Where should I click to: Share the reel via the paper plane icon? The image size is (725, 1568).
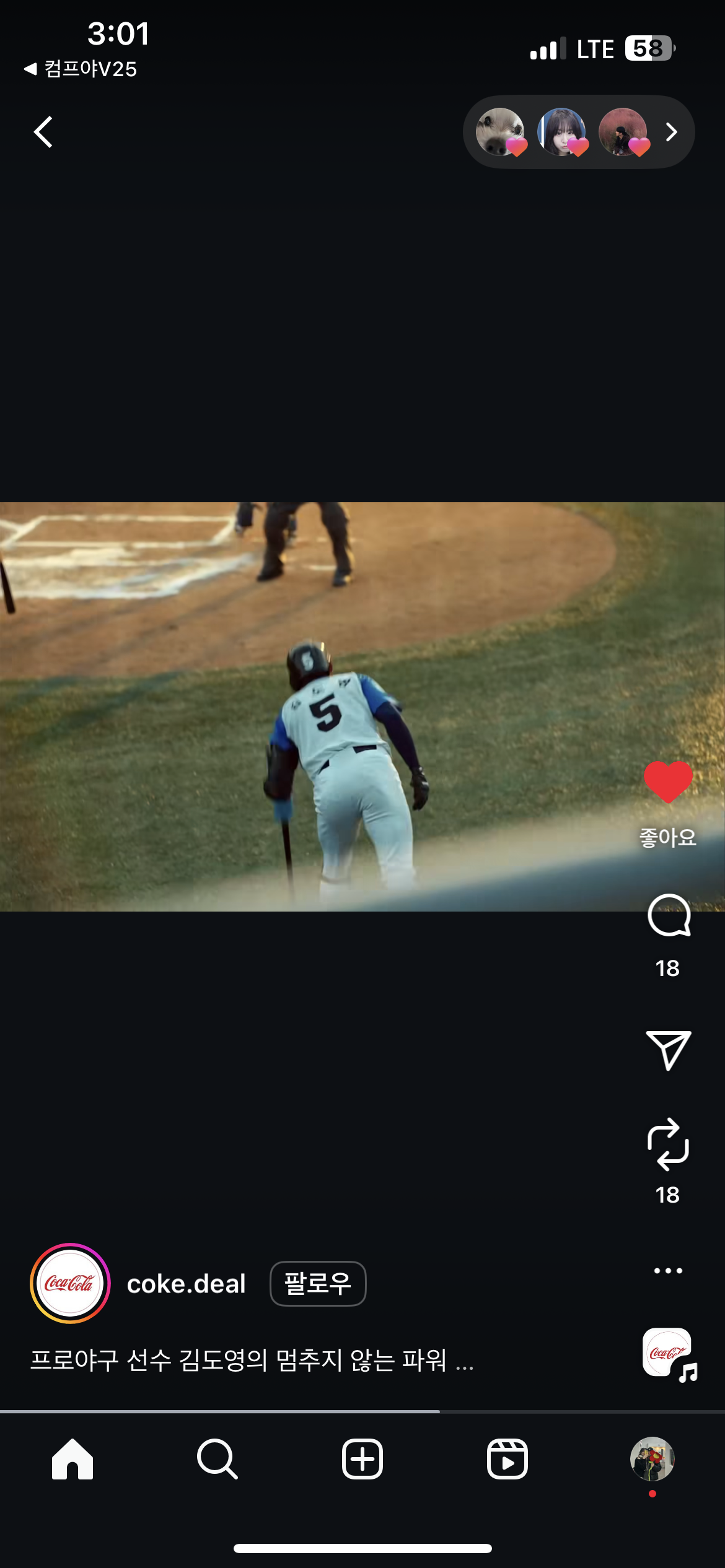pos(668,1050)
